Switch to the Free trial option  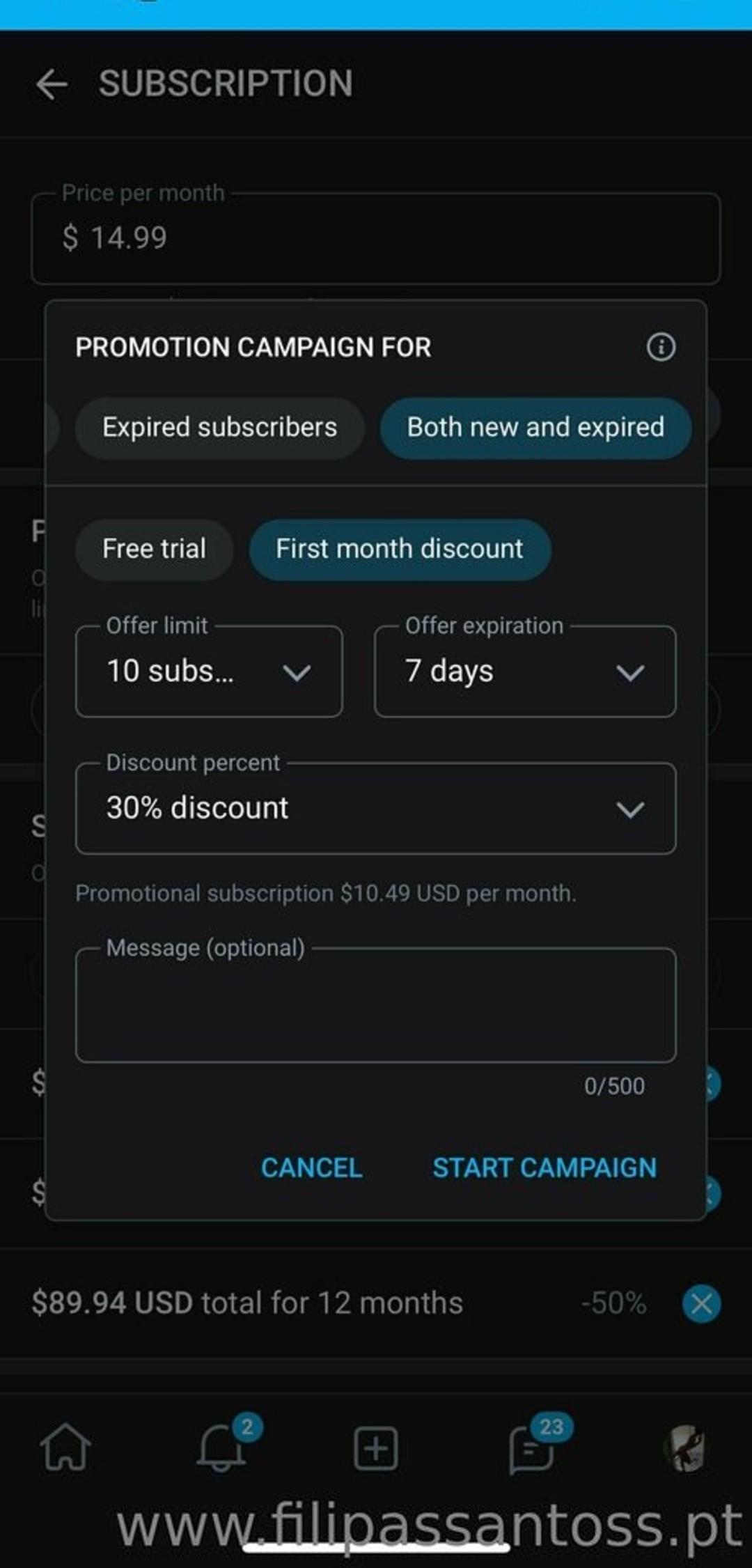(154, 549)
